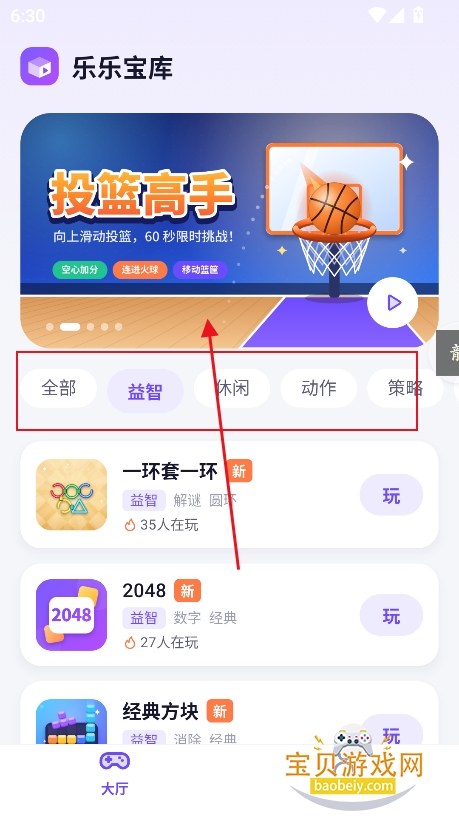Open the 经典方块 game card

tap(230, 713)
